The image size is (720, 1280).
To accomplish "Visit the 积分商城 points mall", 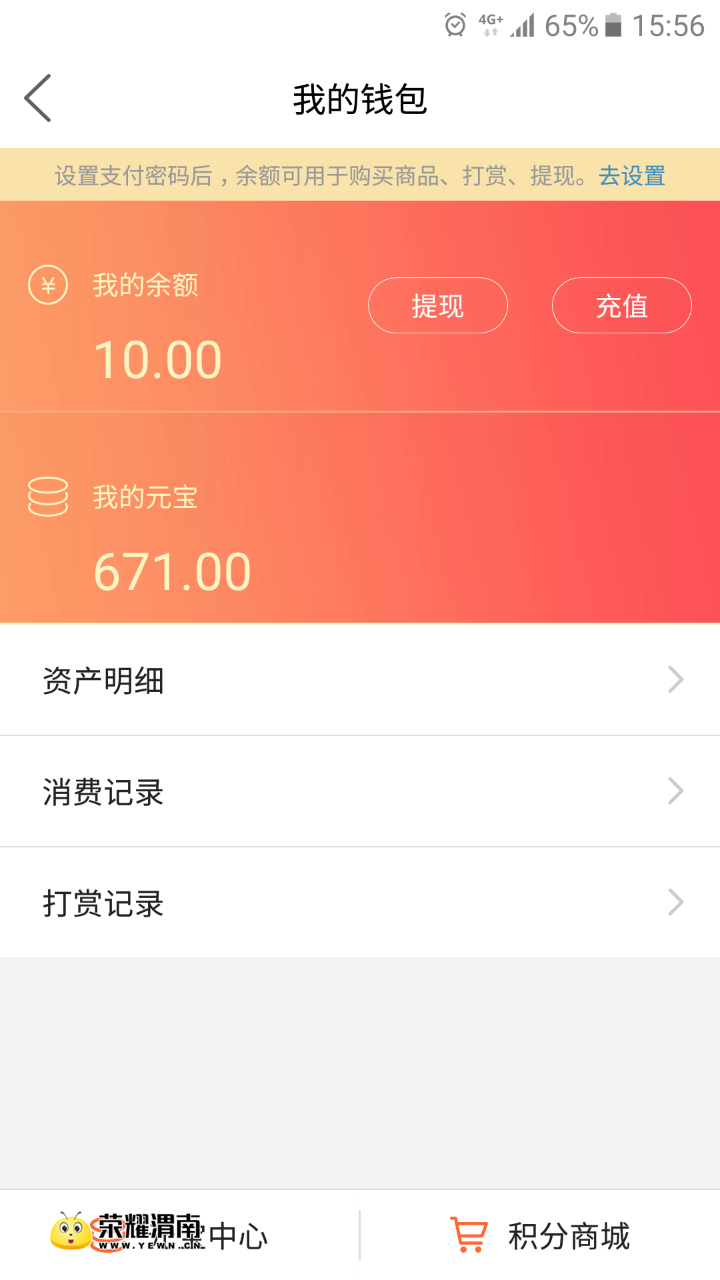I will [540, 1236].
